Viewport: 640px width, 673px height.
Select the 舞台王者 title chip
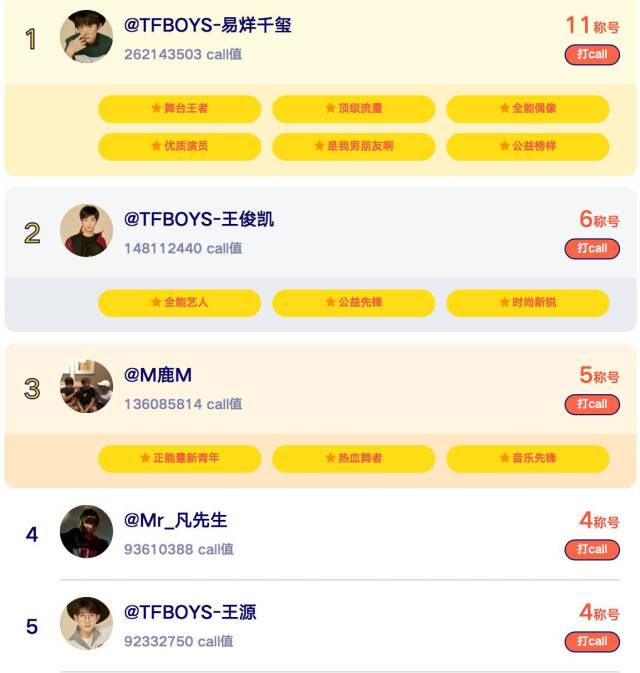pos(180,108)
